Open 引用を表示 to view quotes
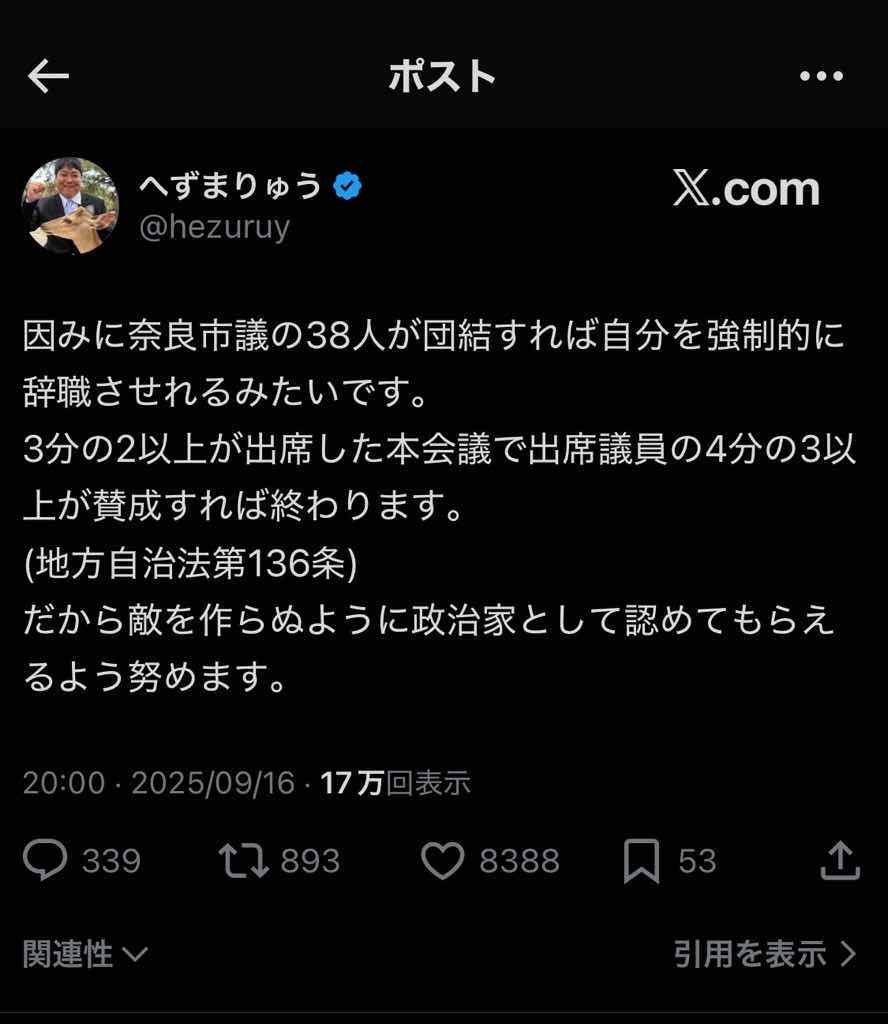This screenshot has width=888, height=1024. tap(765, 954)
